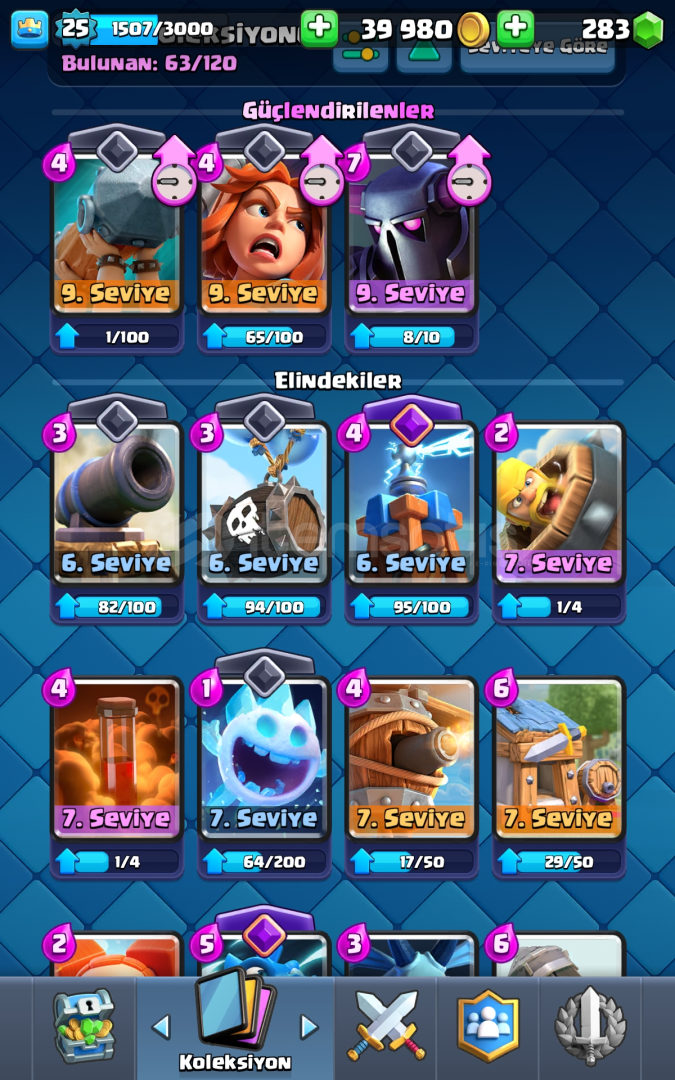Viewport: 675px width, 1080px height.
Task: Switch to the battle crossed swords tab
Action: click(386, 1028)
